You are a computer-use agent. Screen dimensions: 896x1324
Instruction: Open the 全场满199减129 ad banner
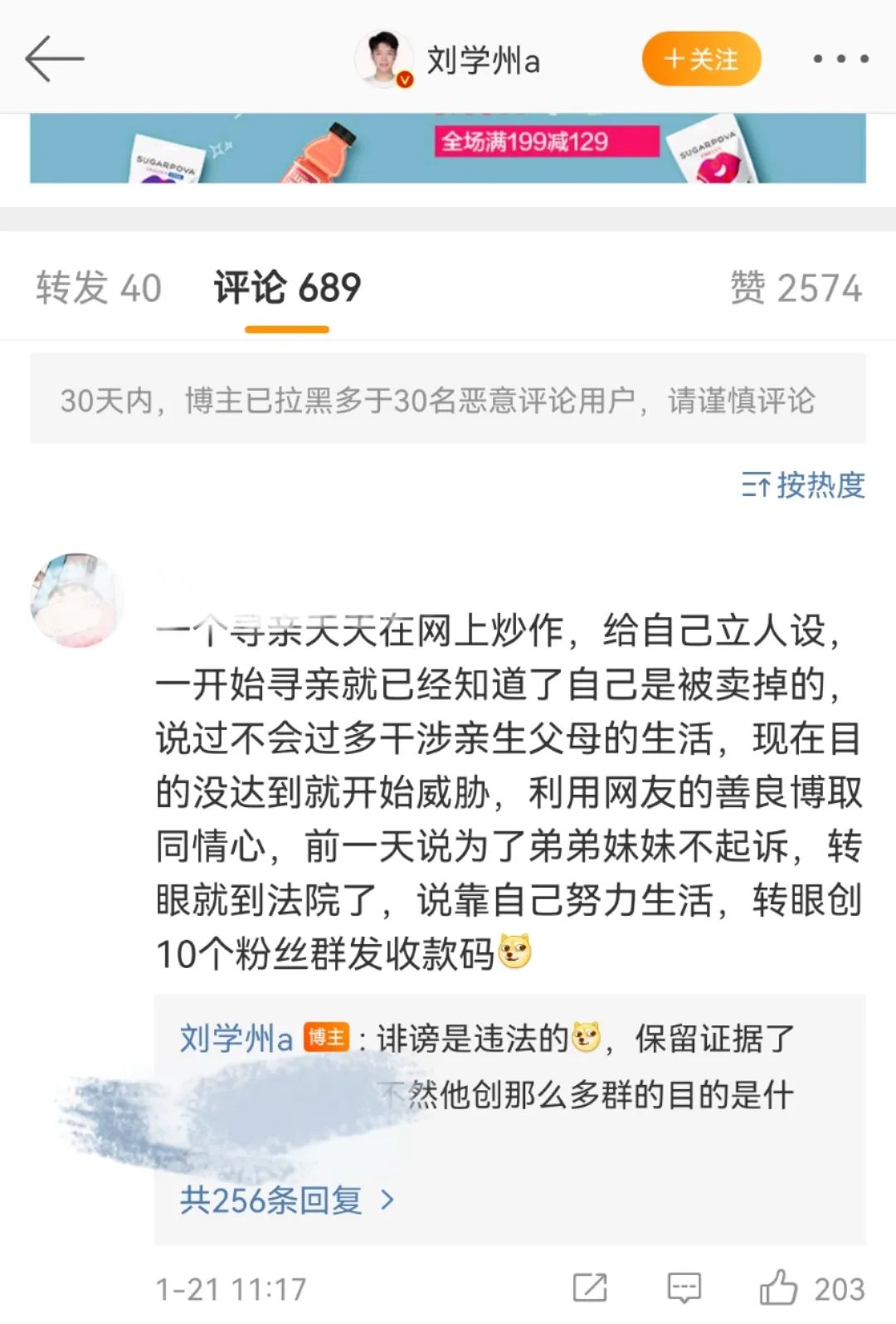pos(448,148)
